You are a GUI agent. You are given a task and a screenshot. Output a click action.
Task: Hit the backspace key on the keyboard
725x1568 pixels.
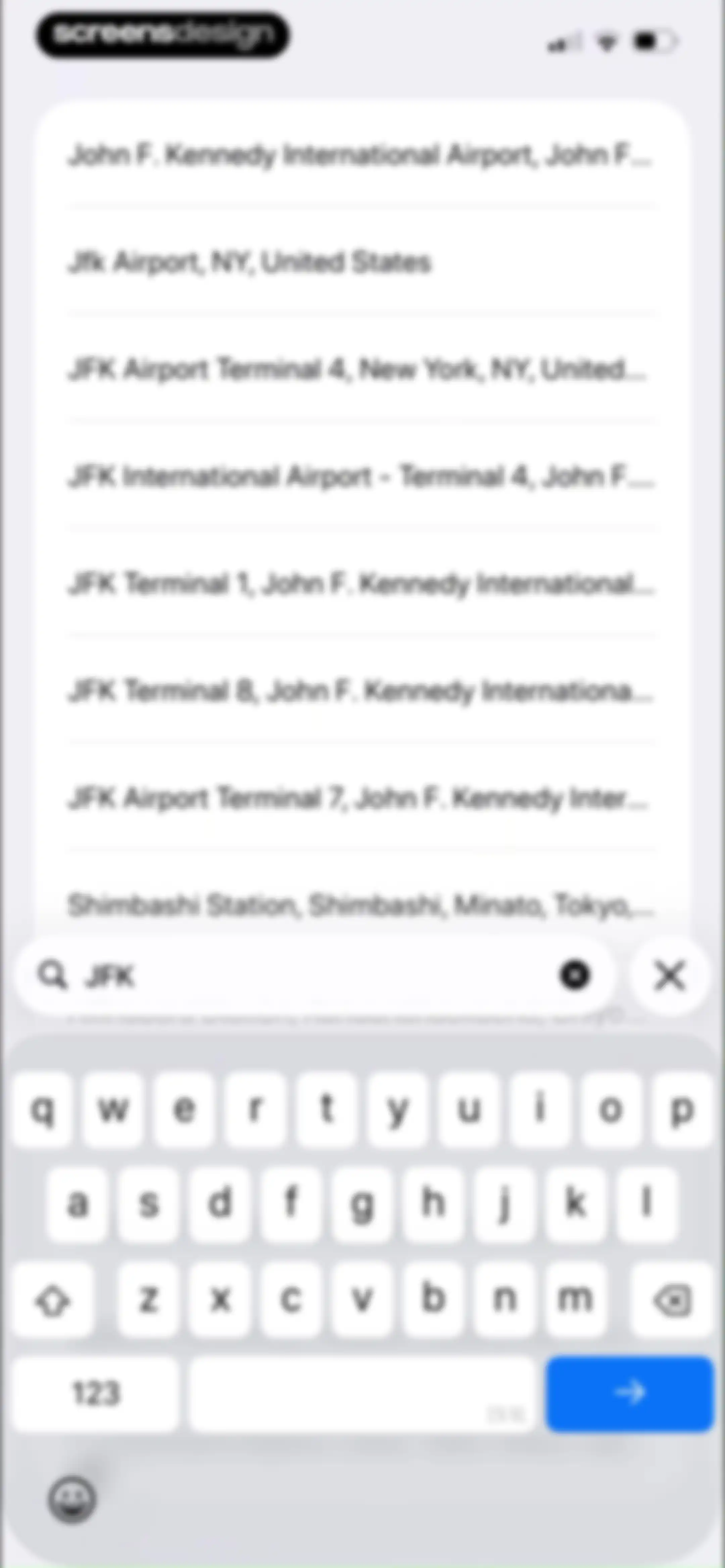[x=671, y=1300]
